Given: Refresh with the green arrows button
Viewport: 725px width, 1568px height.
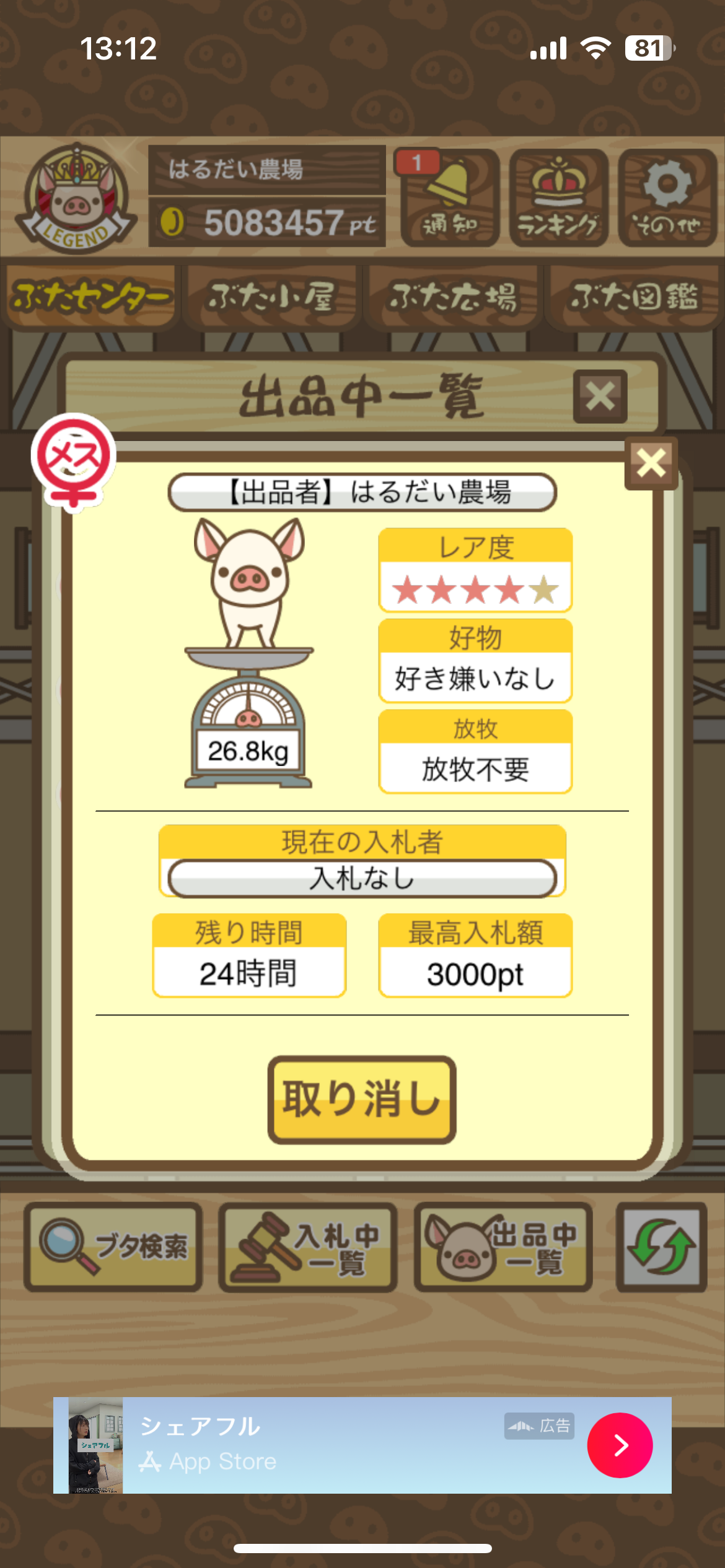Looking at the screenshot, I should pyautogui.click(x=661, y=1246).
